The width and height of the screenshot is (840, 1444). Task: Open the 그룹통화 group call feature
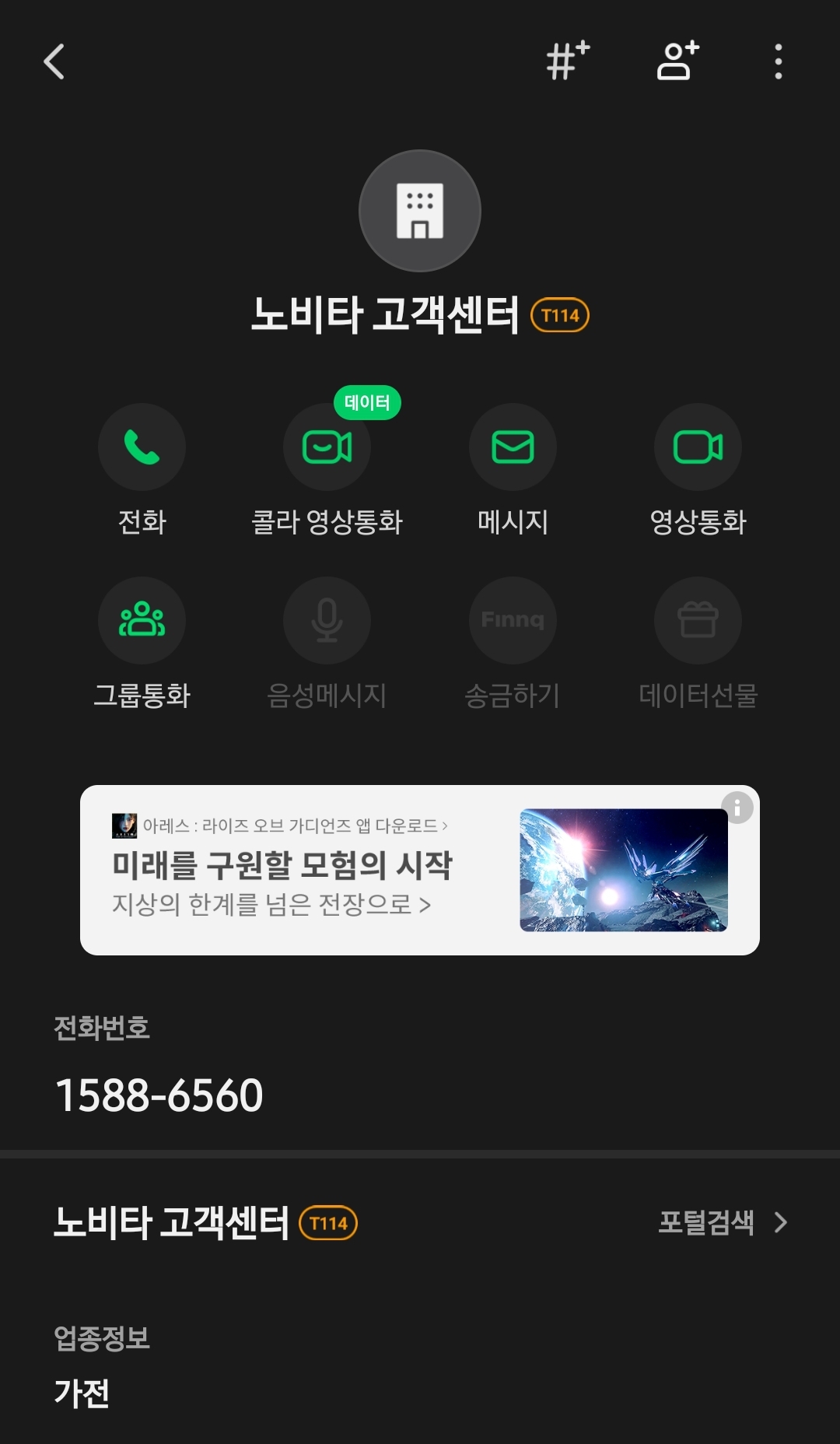click(142, 621)
